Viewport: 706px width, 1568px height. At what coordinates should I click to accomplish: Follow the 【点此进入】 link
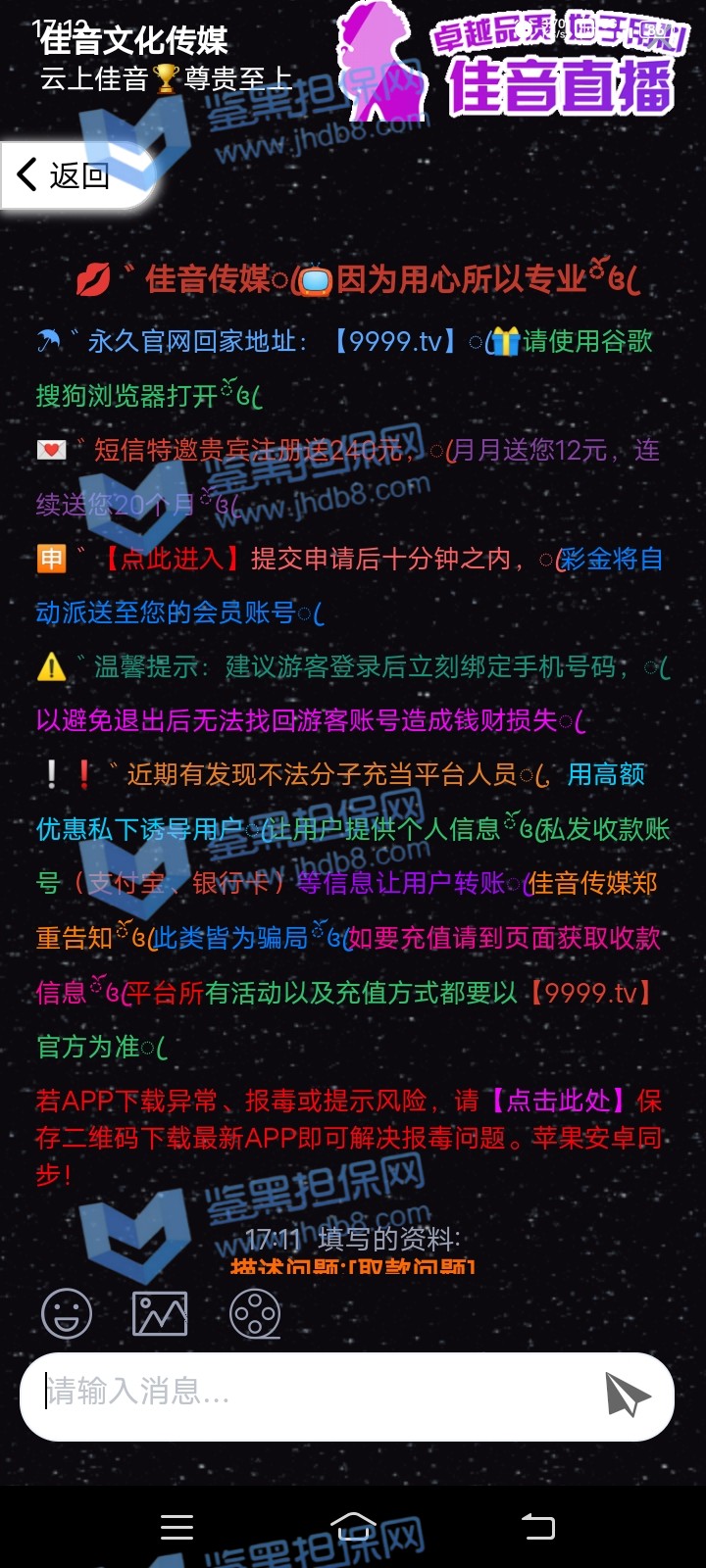click(x=173, y=559)
